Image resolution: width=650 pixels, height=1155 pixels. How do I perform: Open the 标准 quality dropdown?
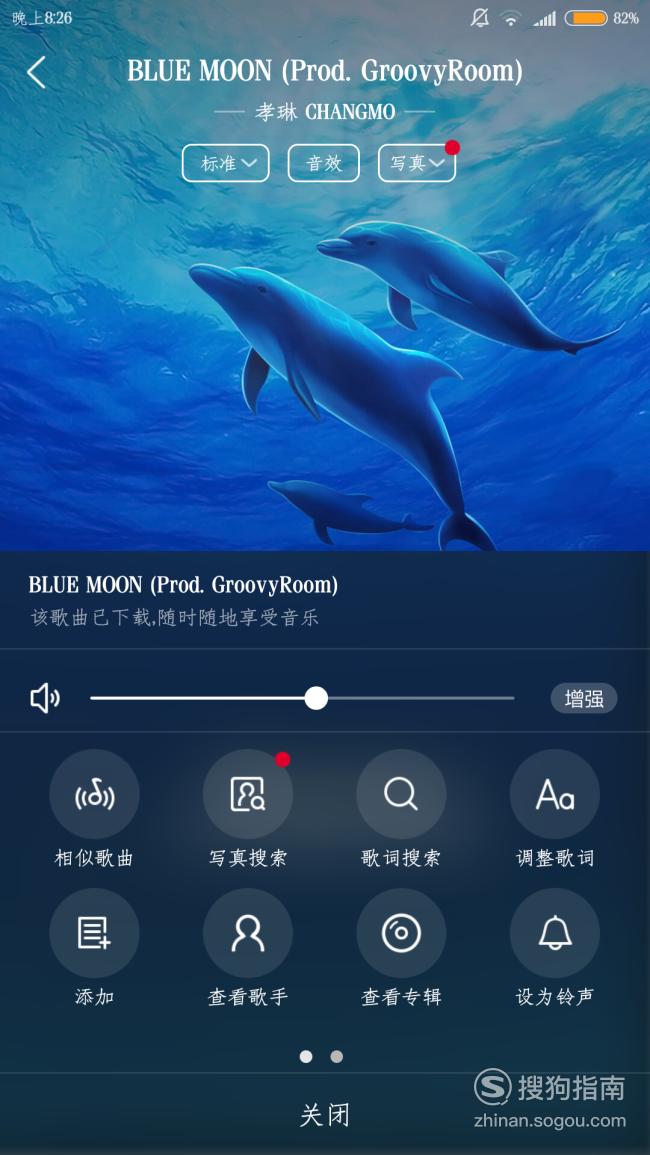click(226, 163)
